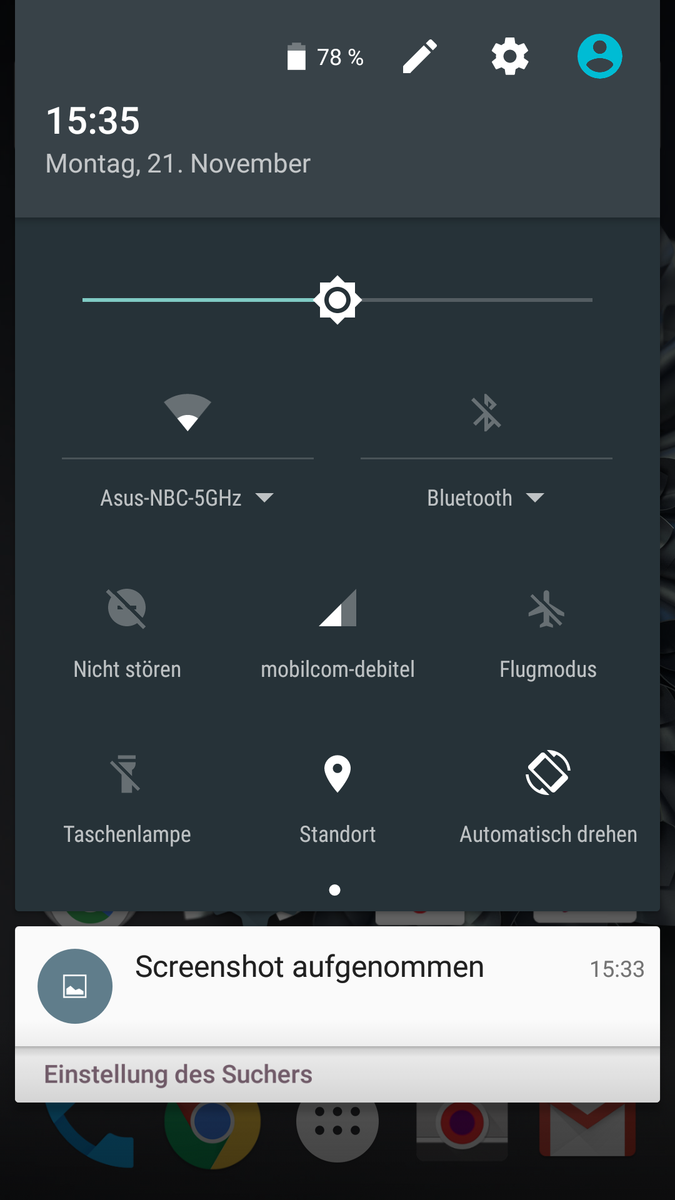Edit the quick settings tiles
Viewport: 675px width, 1200px height.
pyautogui.click(x=420, y=57)
